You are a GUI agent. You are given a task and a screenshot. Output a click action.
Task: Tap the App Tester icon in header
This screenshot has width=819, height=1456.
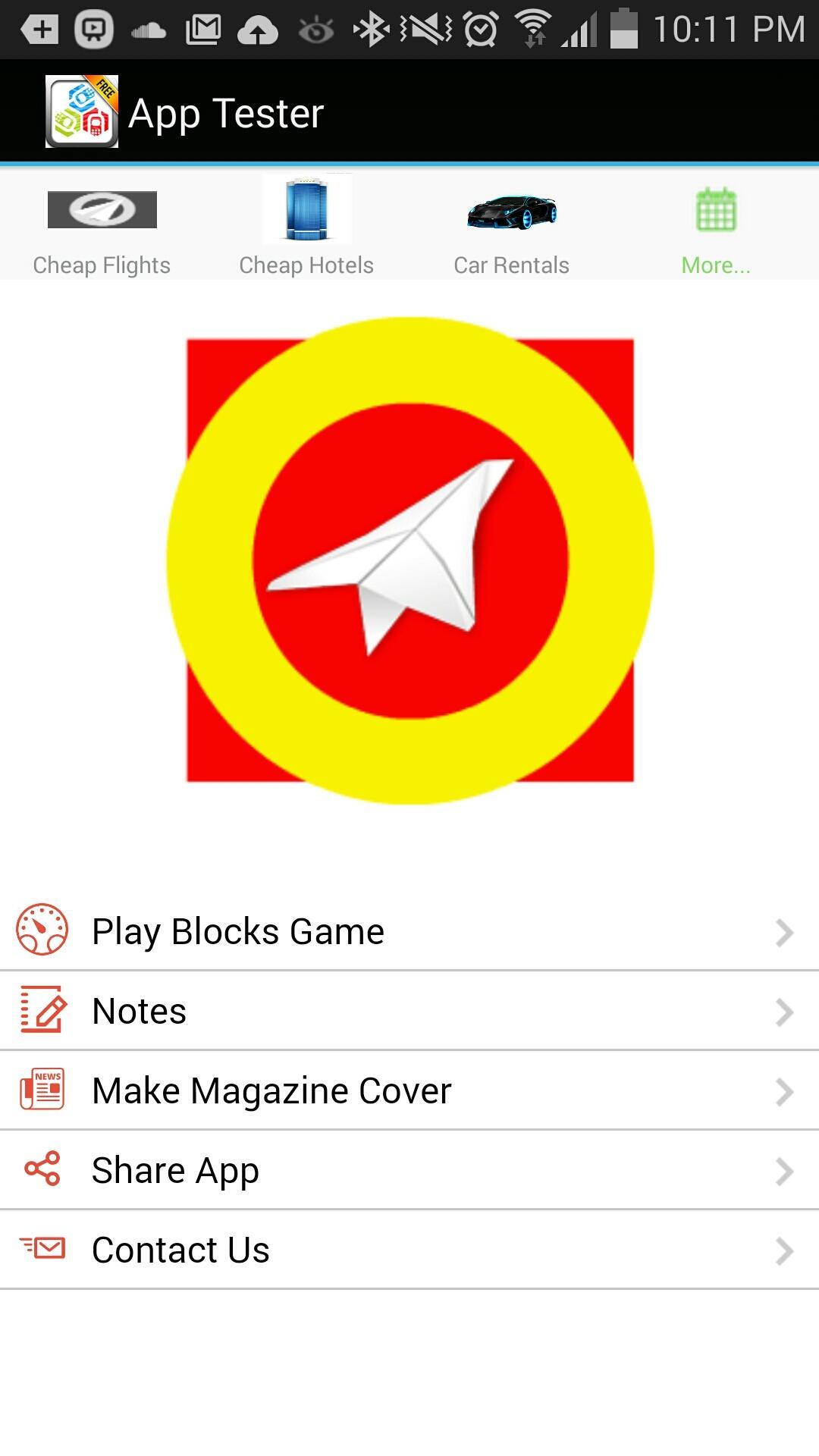coord(82,111)
